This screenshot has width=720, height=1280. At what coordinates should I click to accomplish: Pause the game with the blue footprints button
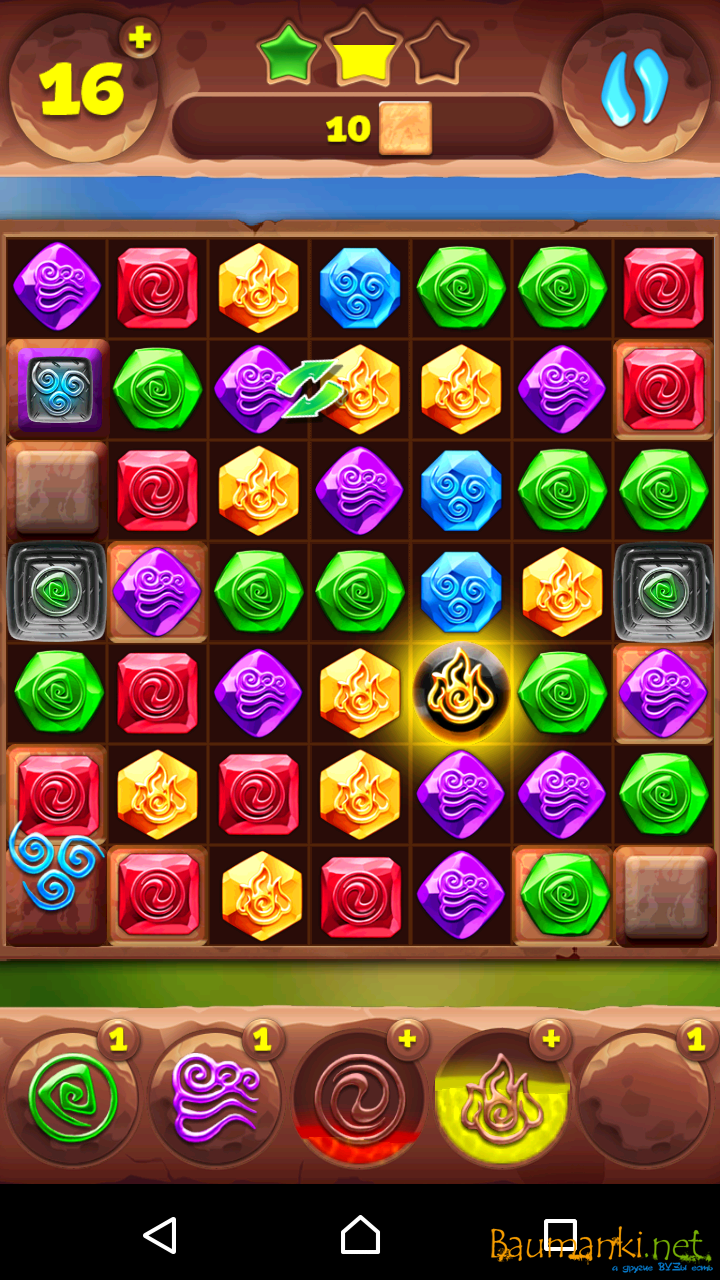tap(634, 86)
